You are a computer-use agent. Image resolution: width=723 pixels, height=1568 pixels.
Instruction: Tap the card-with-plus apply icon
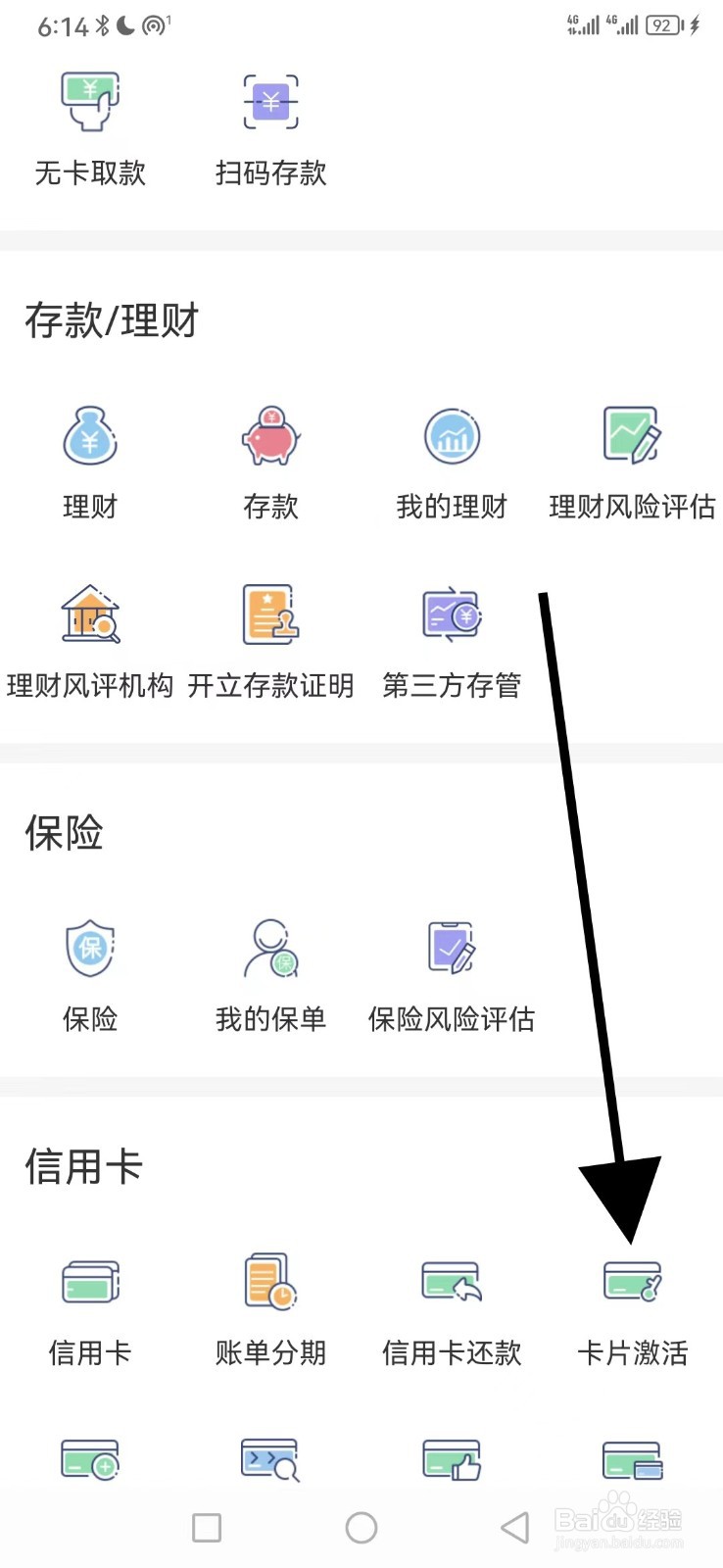tap(89, 1460)
